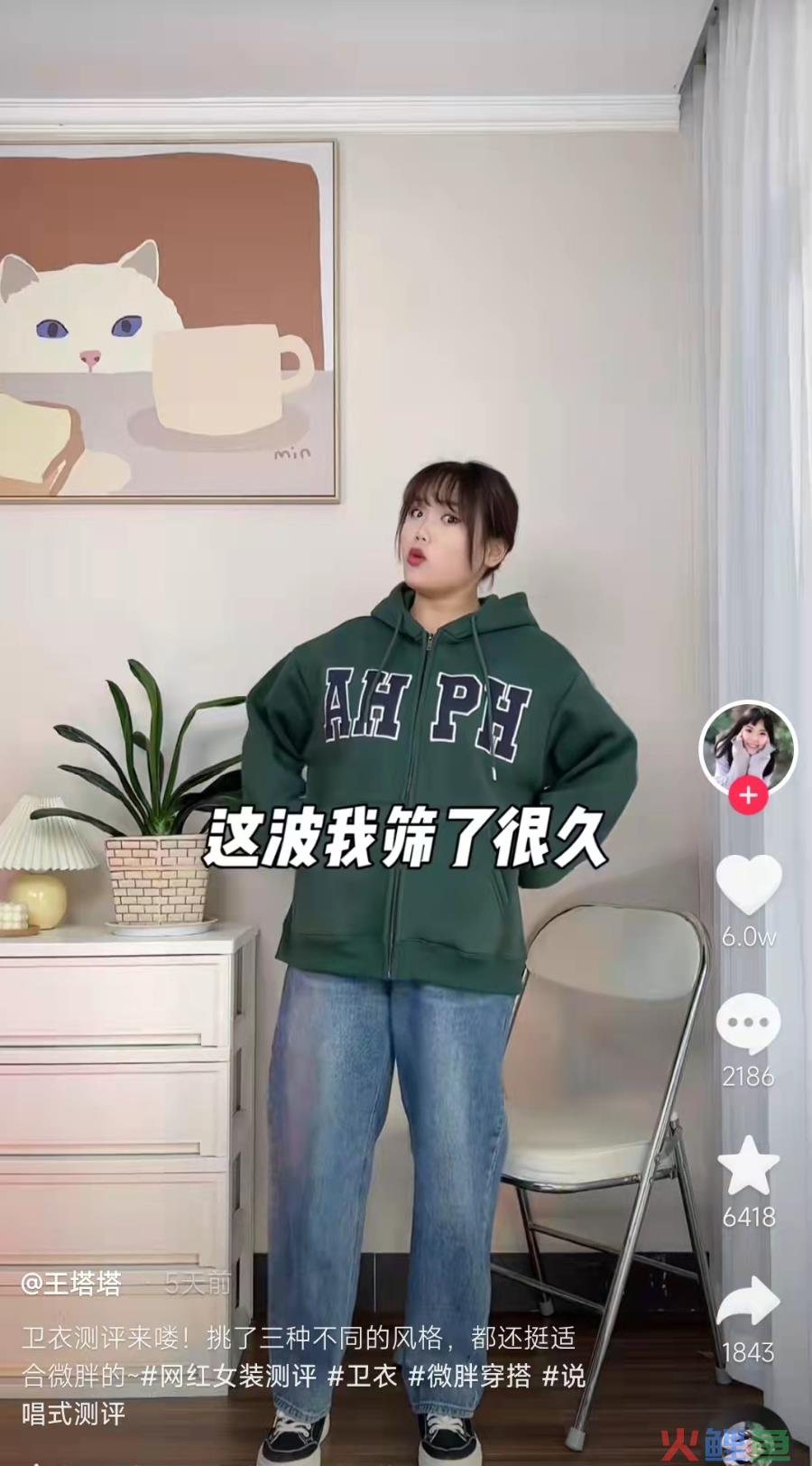Like this video with the heart

(x=748, y=885)
